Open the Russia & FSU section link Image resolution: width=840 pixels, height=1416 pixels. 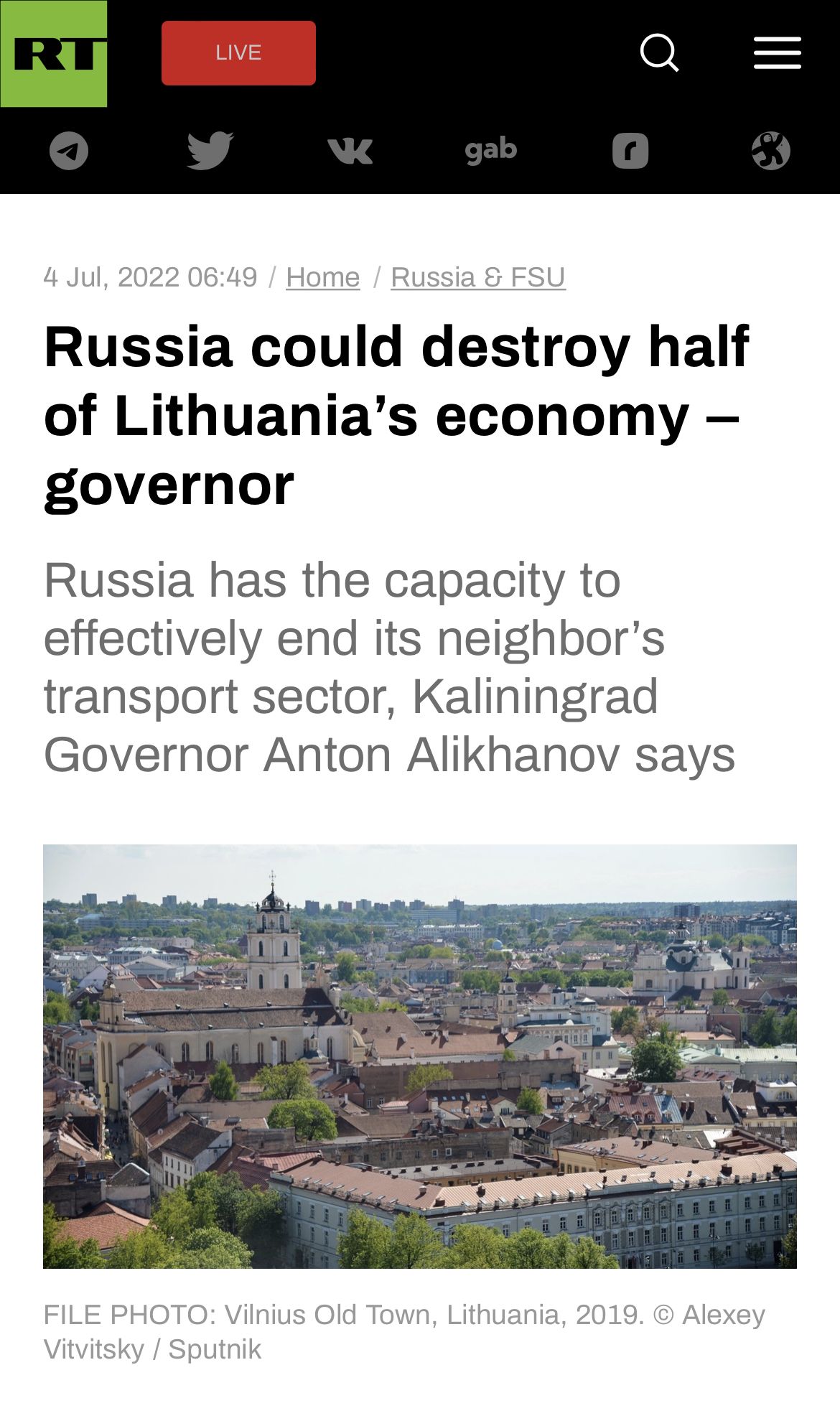tap(478, 277)
